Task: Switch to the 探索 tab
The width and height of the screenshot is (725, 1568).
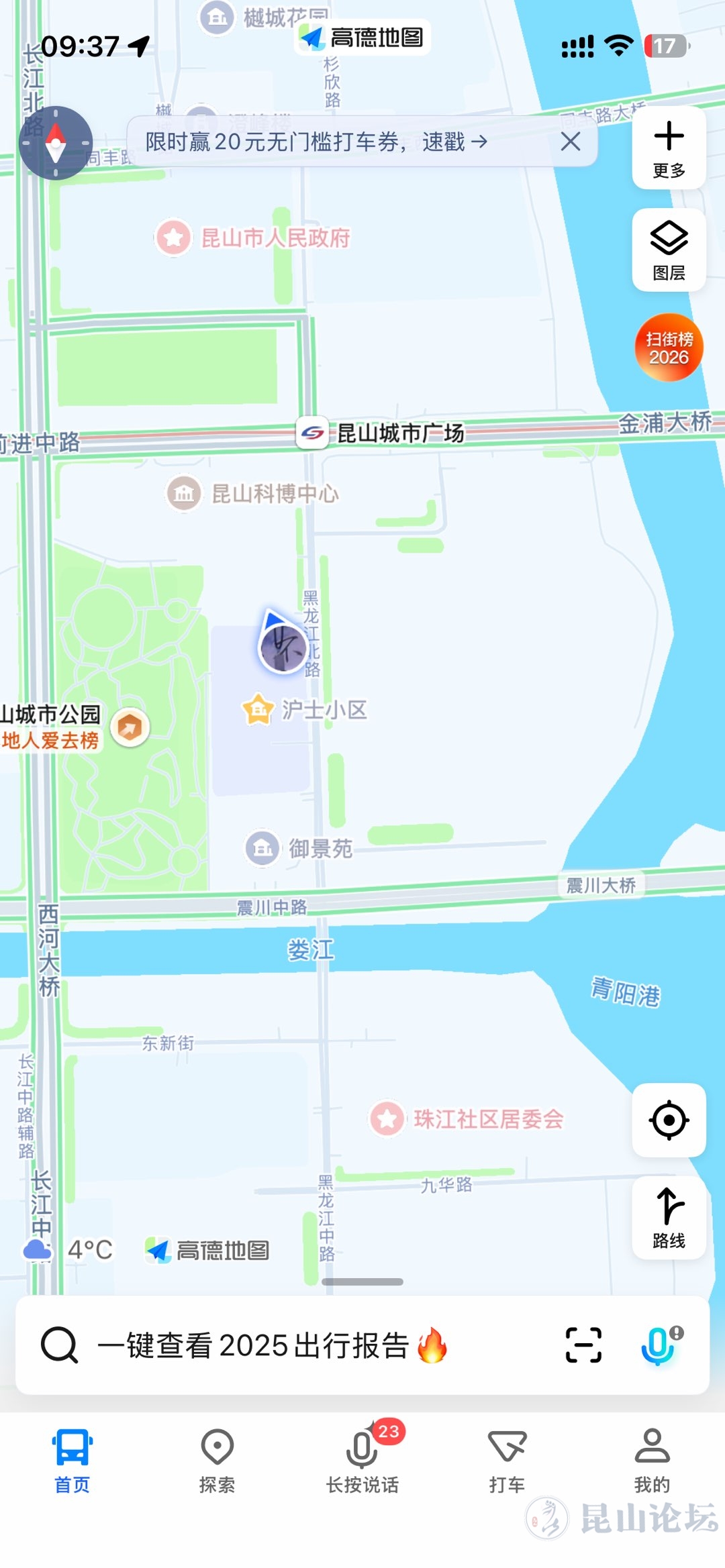Action: (217, 1461)
